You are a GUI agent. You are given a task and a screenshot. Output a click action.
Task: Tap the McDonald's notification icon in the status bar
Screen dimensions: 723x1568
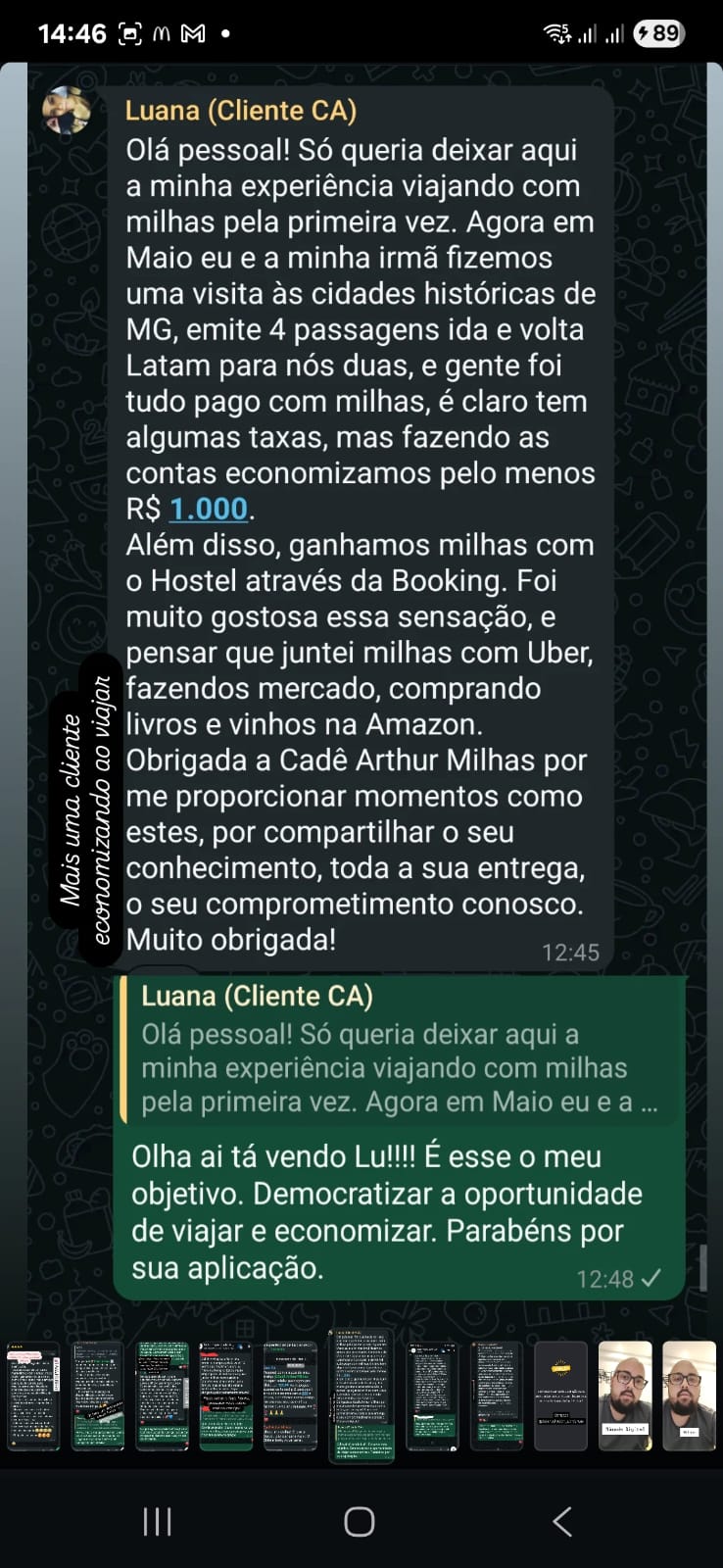(161, 32)
